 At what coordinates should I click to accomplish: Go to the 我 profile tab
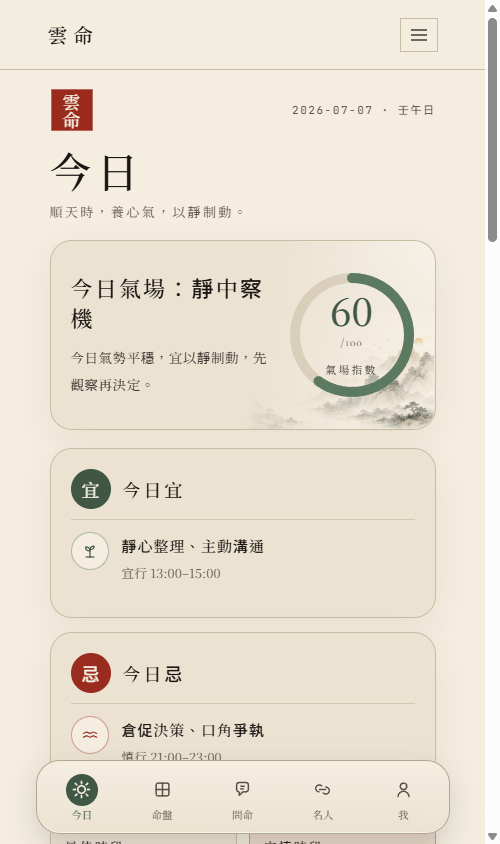tap(403, 797)
